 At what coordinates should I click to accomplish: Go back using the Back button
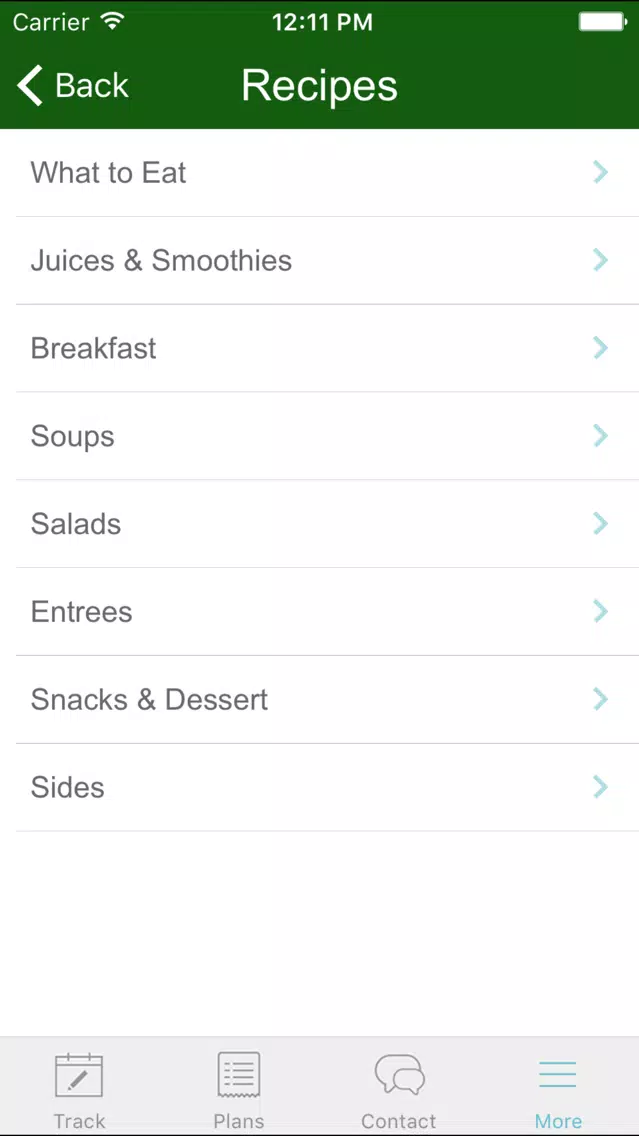[72, 85]
